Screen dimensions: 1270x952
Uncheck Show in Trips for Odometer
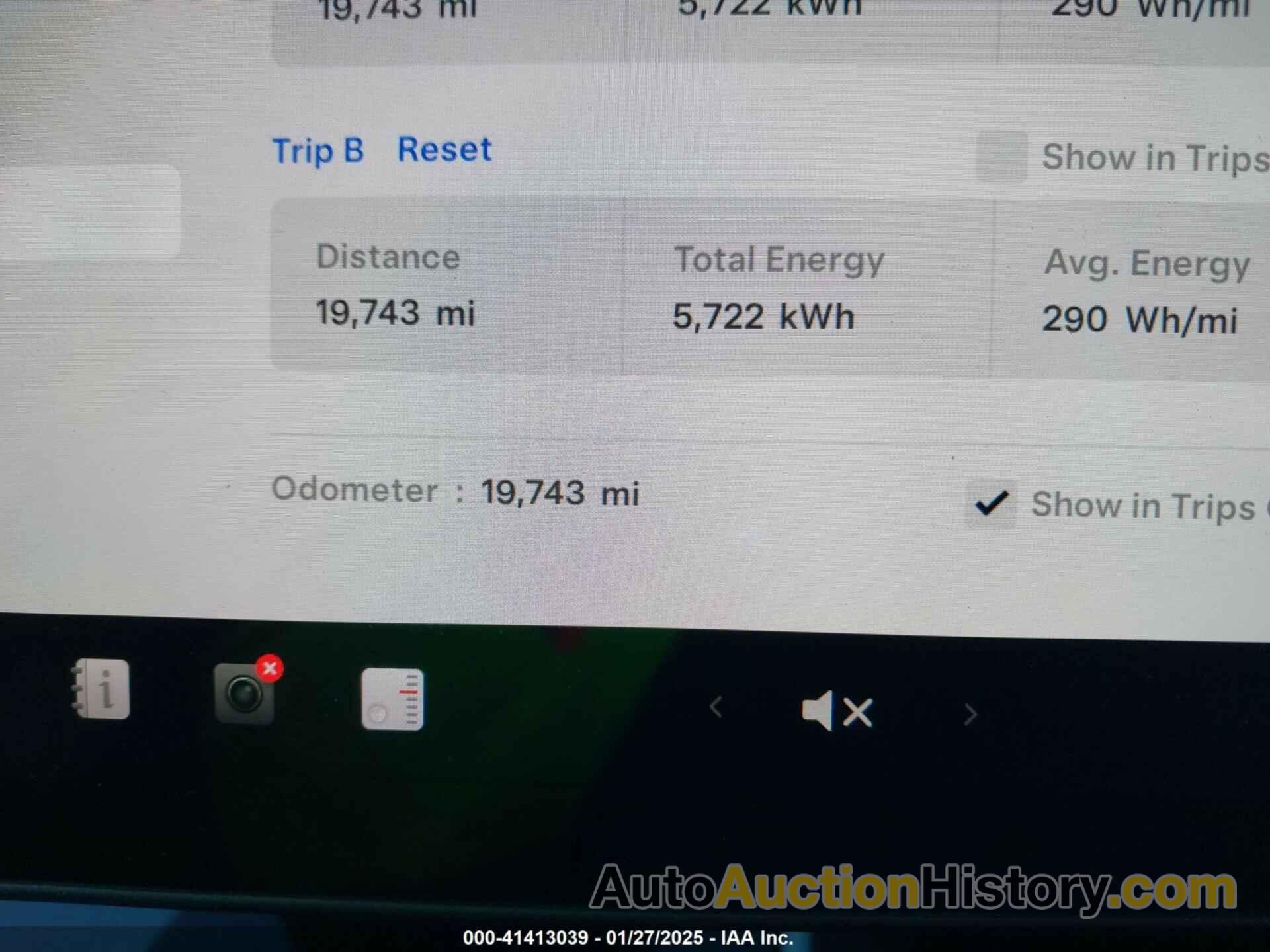(x=990, y=504)
